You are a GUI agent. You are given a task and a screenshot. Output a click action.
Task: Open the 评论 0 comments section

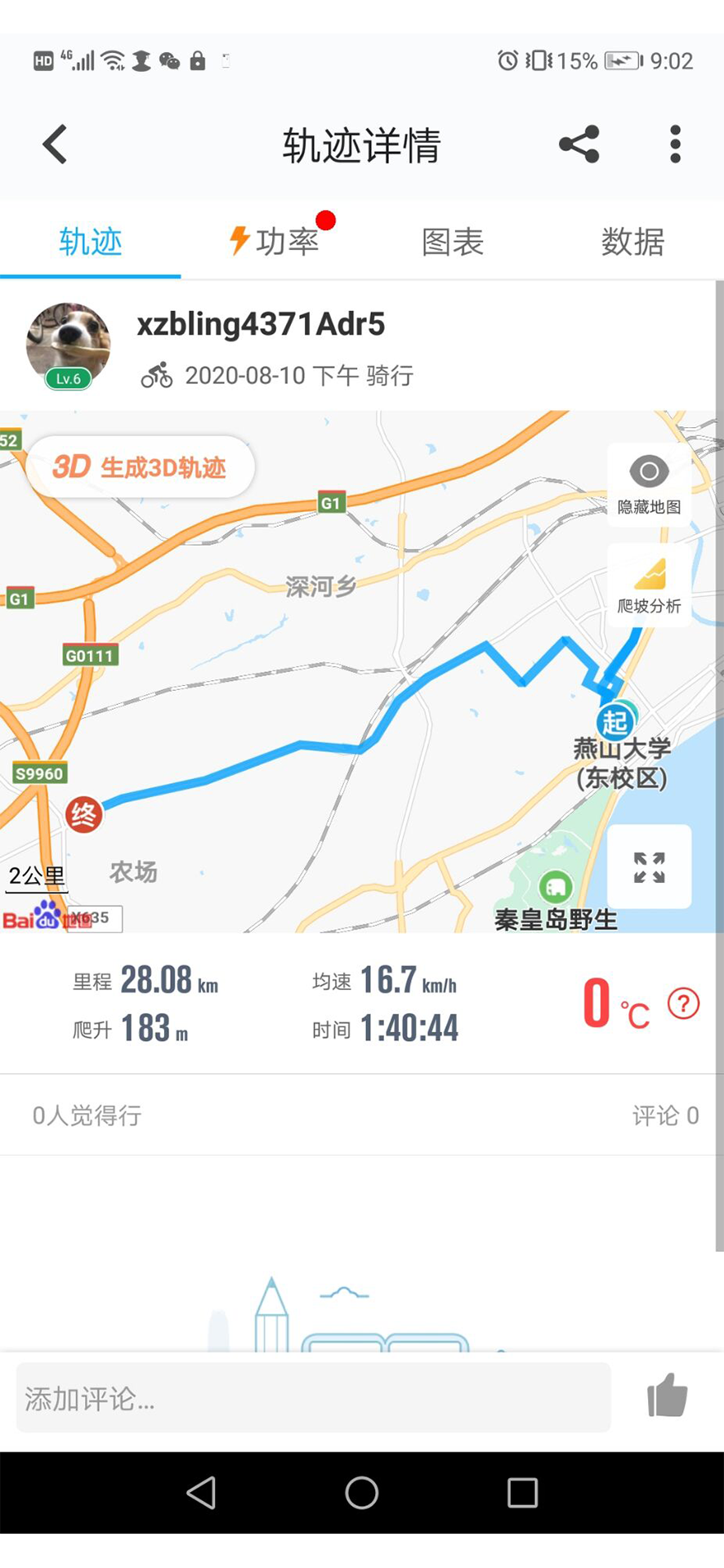pos(665,1116)
